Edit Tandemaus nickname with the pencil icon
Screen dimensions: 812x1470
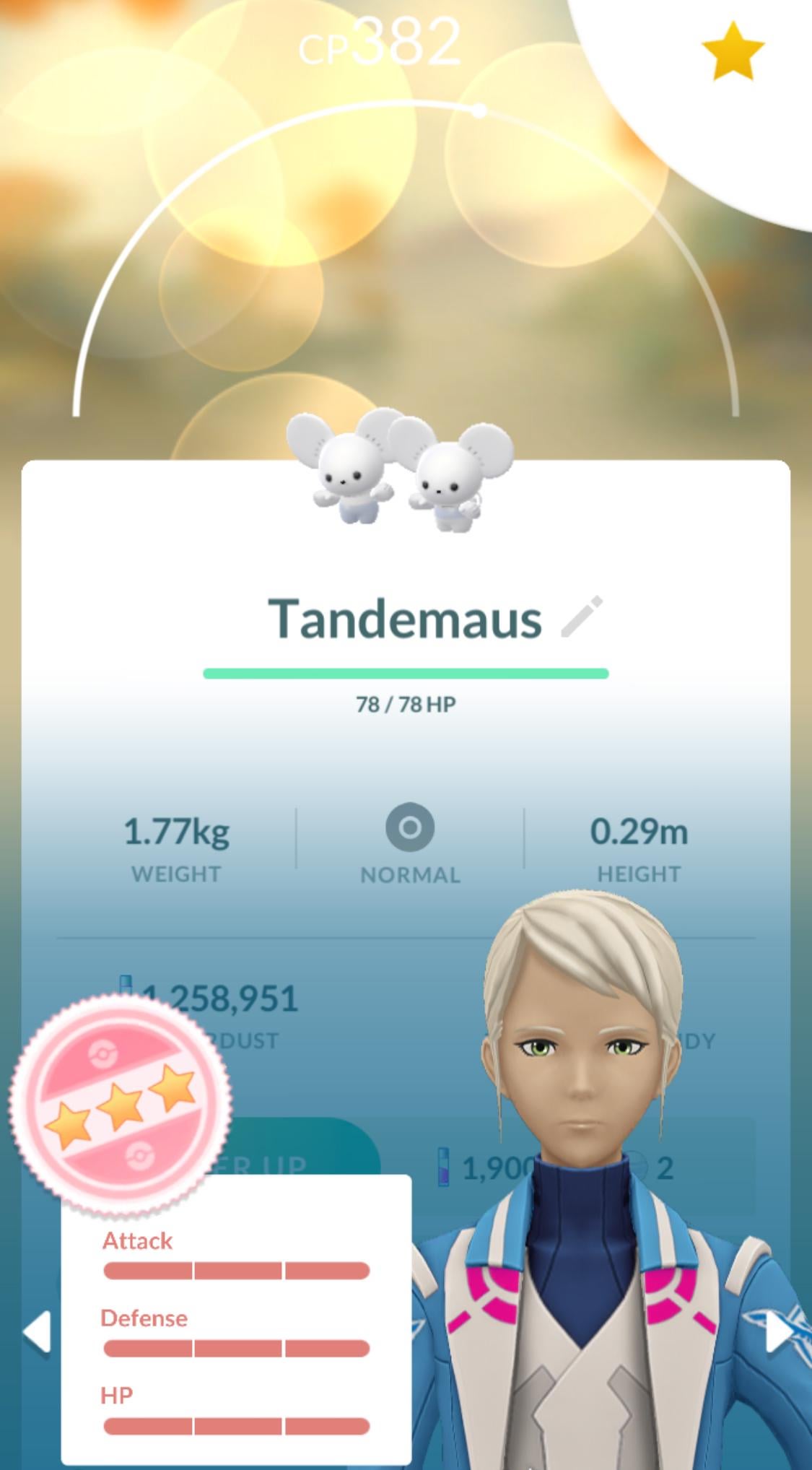pyautogui.click(x=582, y=617)
